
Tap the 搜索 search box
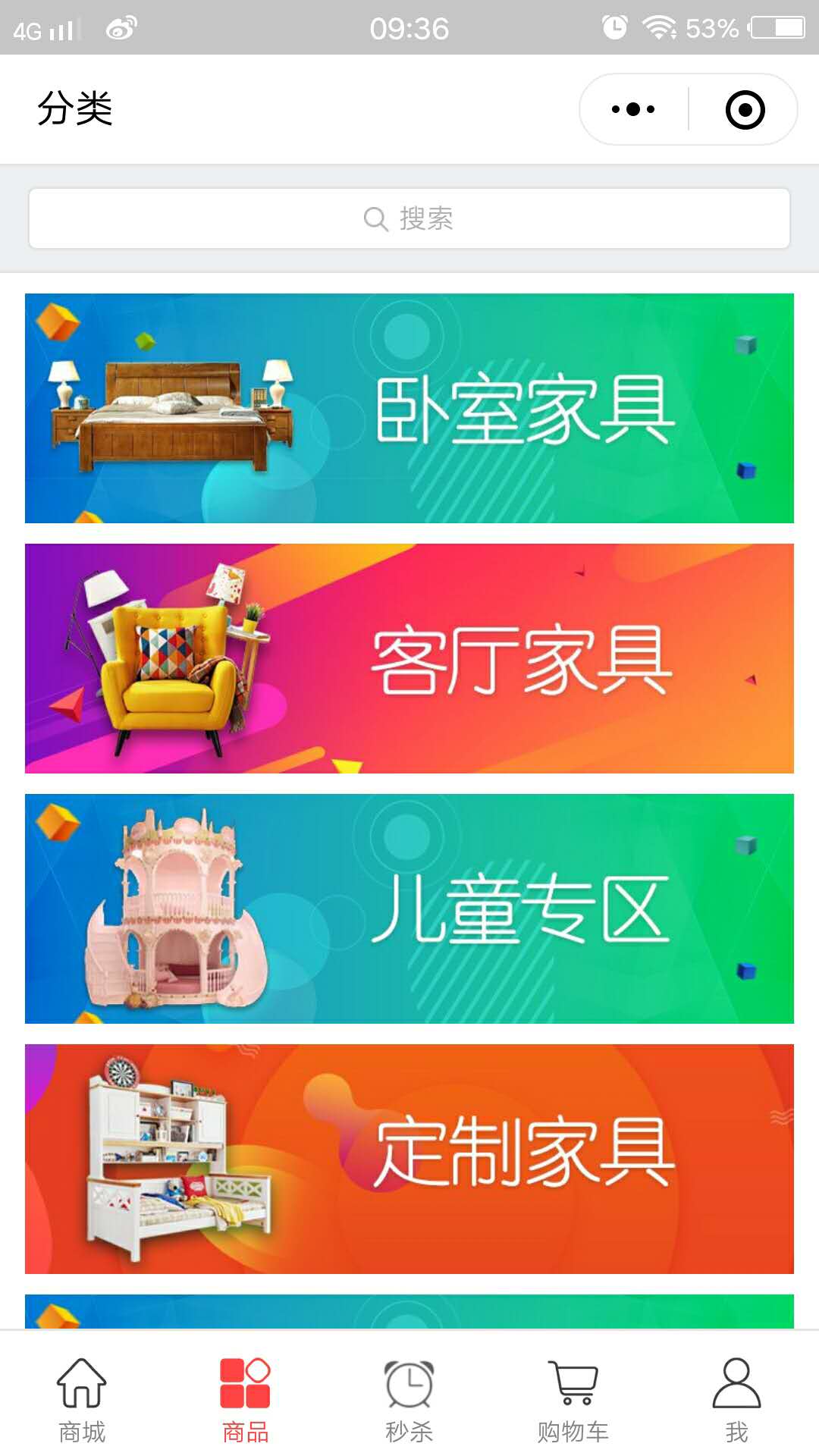click(409, 218)
